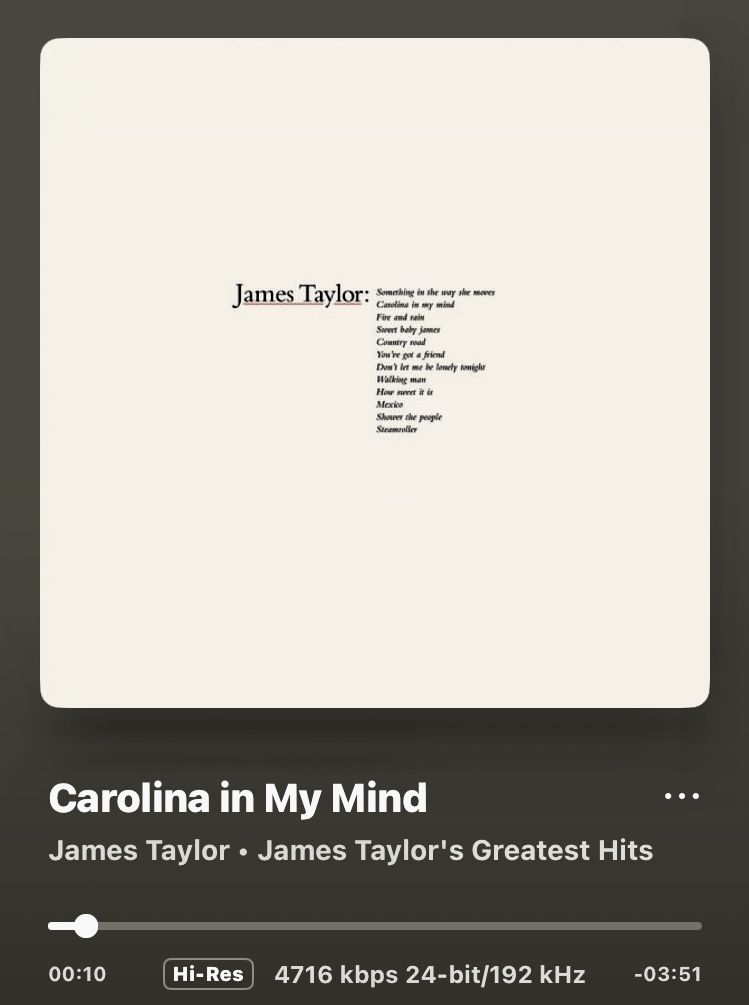Image resolution: width=749 pixels, height=1005 pixels.
Task: Open the James Taylor album artwork
Action: coord(375,373)
